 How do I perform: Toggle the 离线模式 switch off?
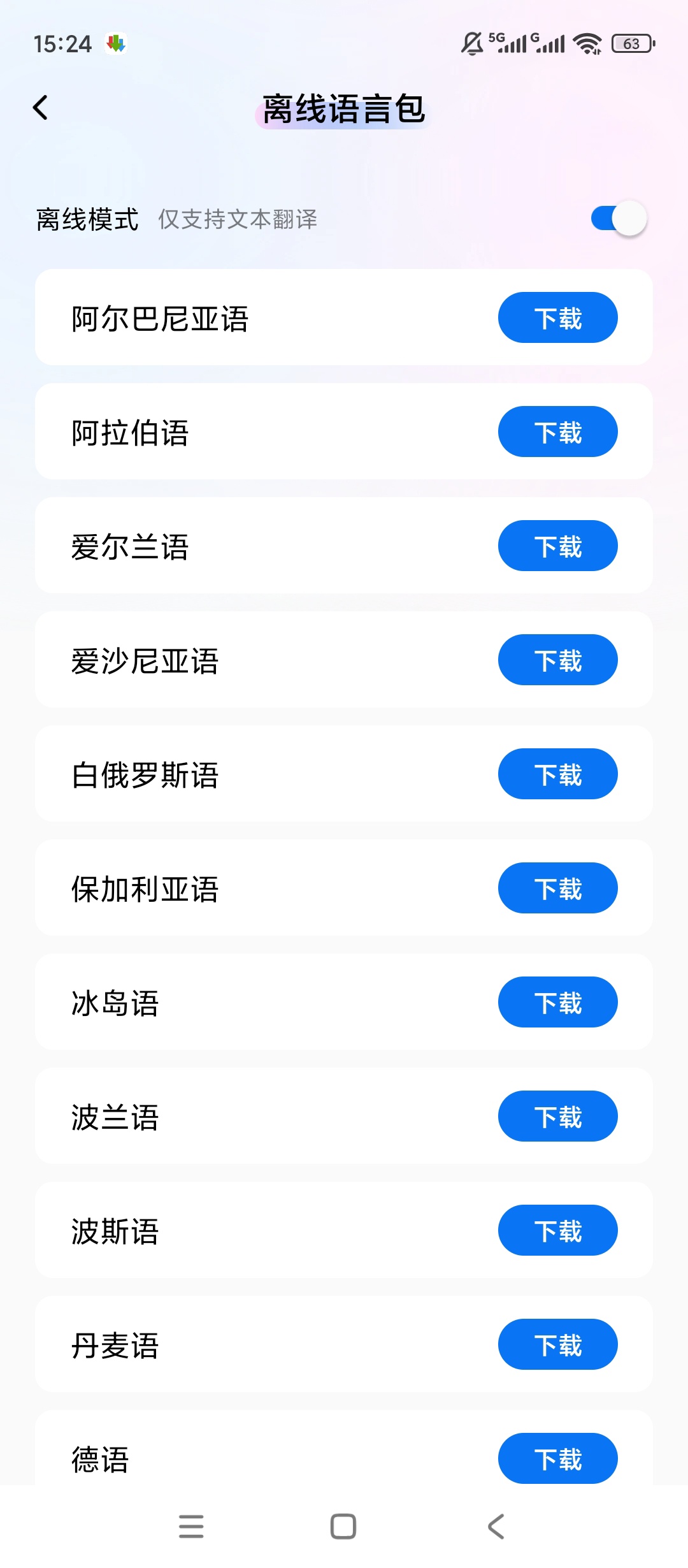[x=619, y=219]
